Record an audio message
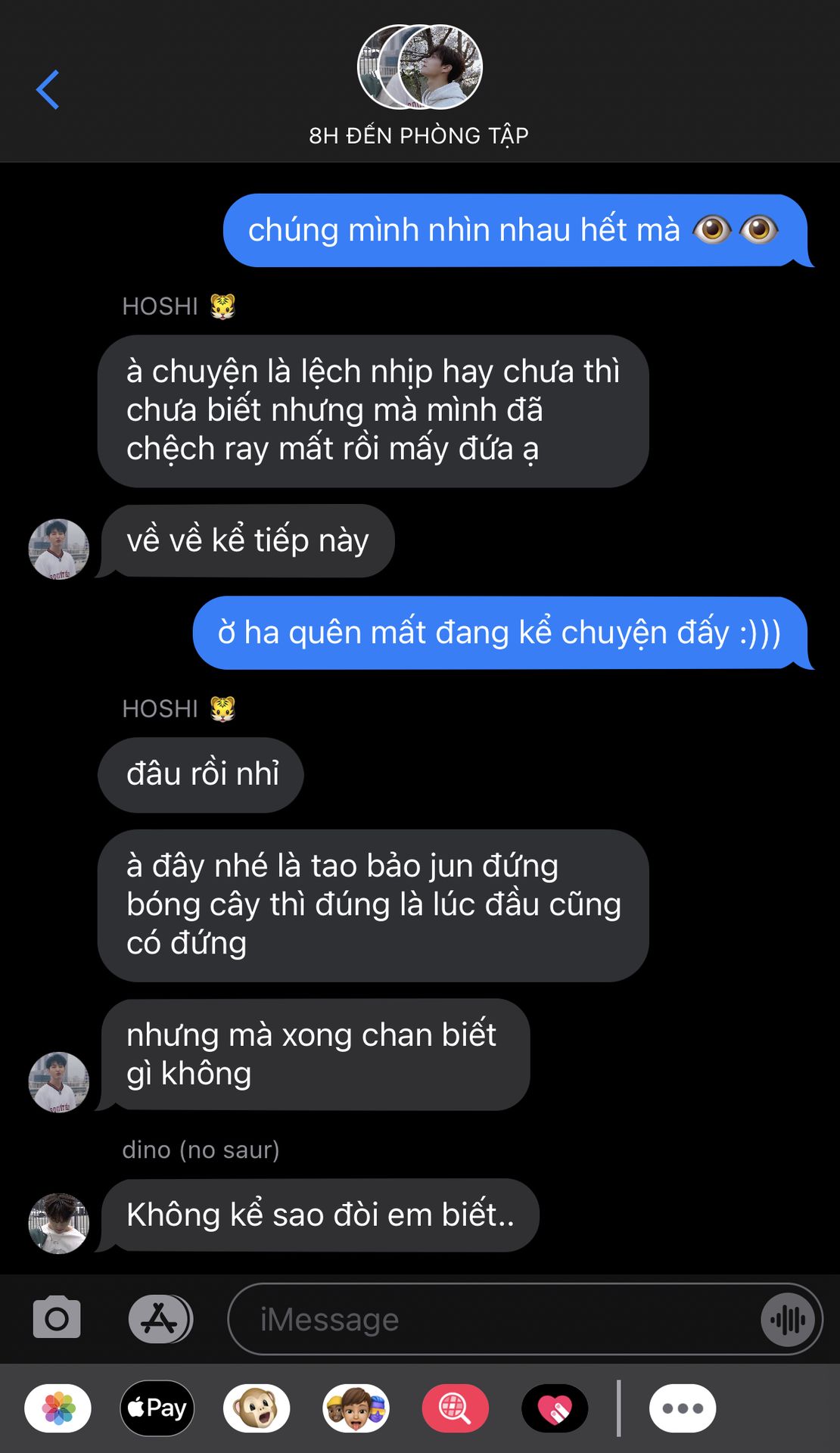840x1453 pixels. tap(788, 1319)
